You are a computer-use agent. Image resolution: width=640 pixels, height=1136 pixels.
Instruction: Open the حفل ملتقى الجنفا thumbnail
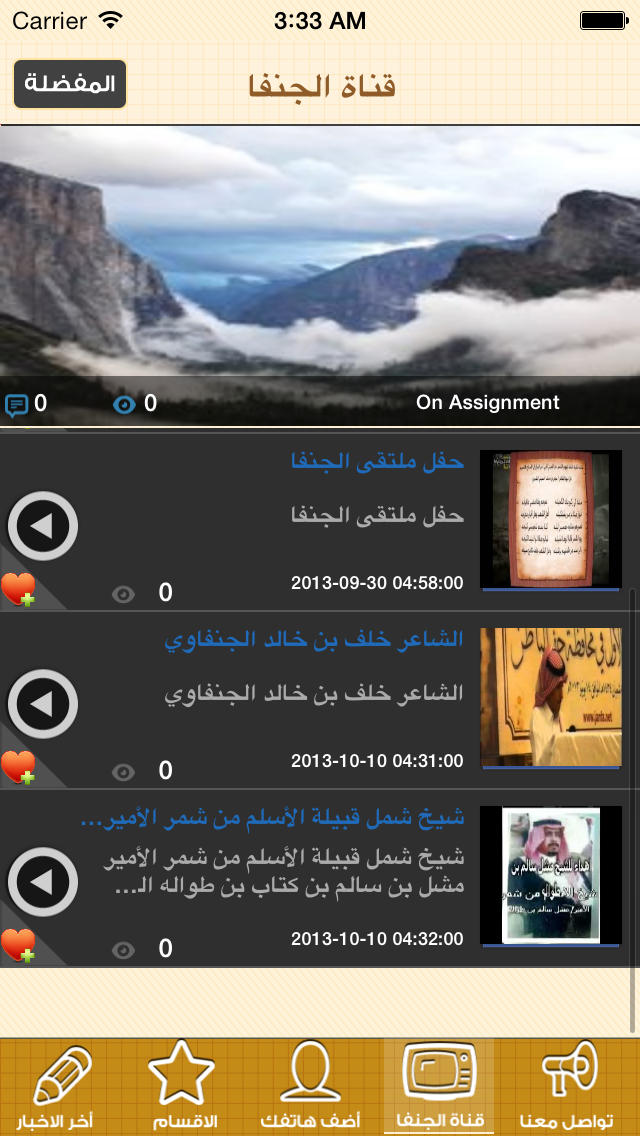(x=551, y=519)
